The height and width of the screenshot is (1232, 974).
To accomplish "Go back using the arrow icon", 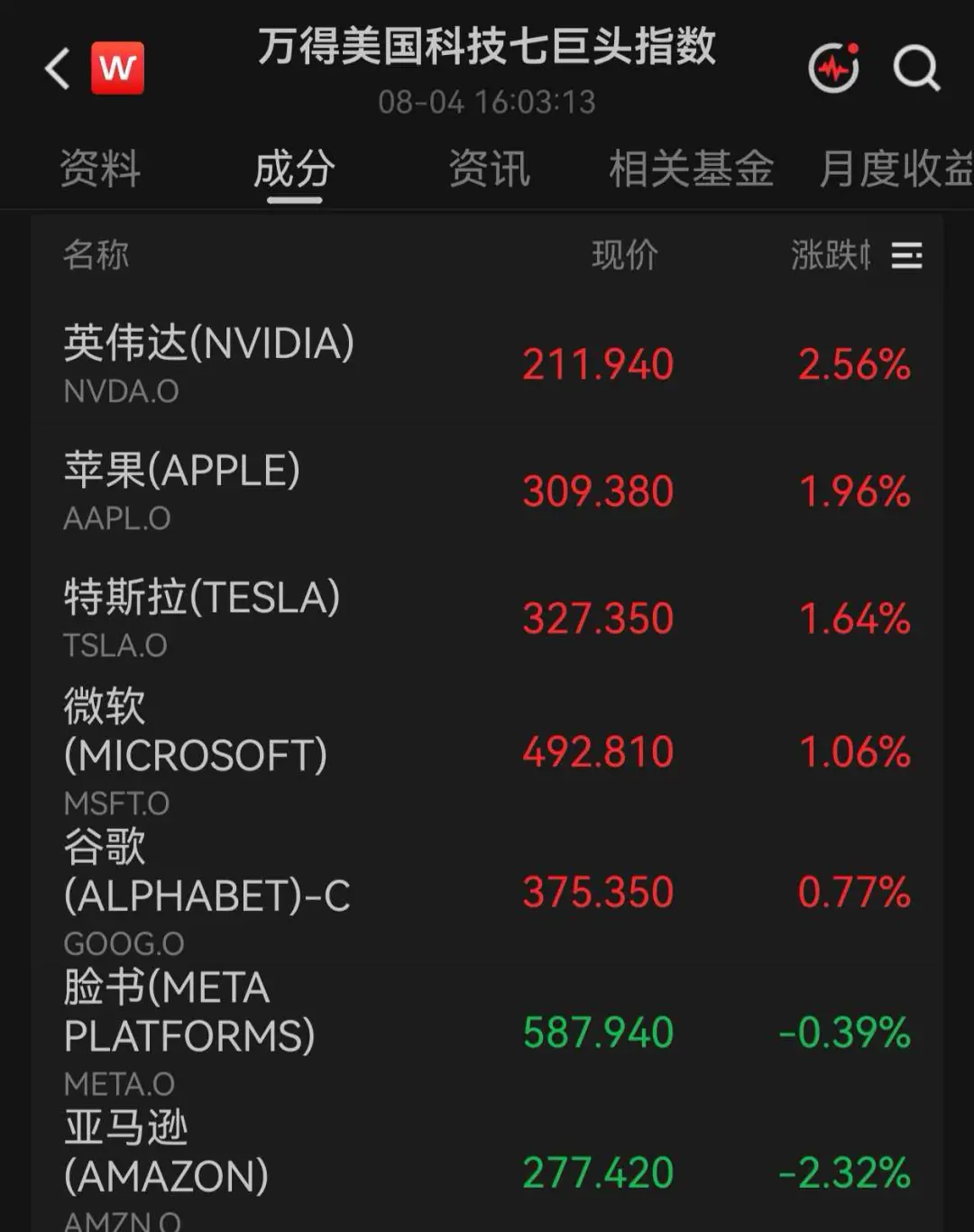I will 58,69.
